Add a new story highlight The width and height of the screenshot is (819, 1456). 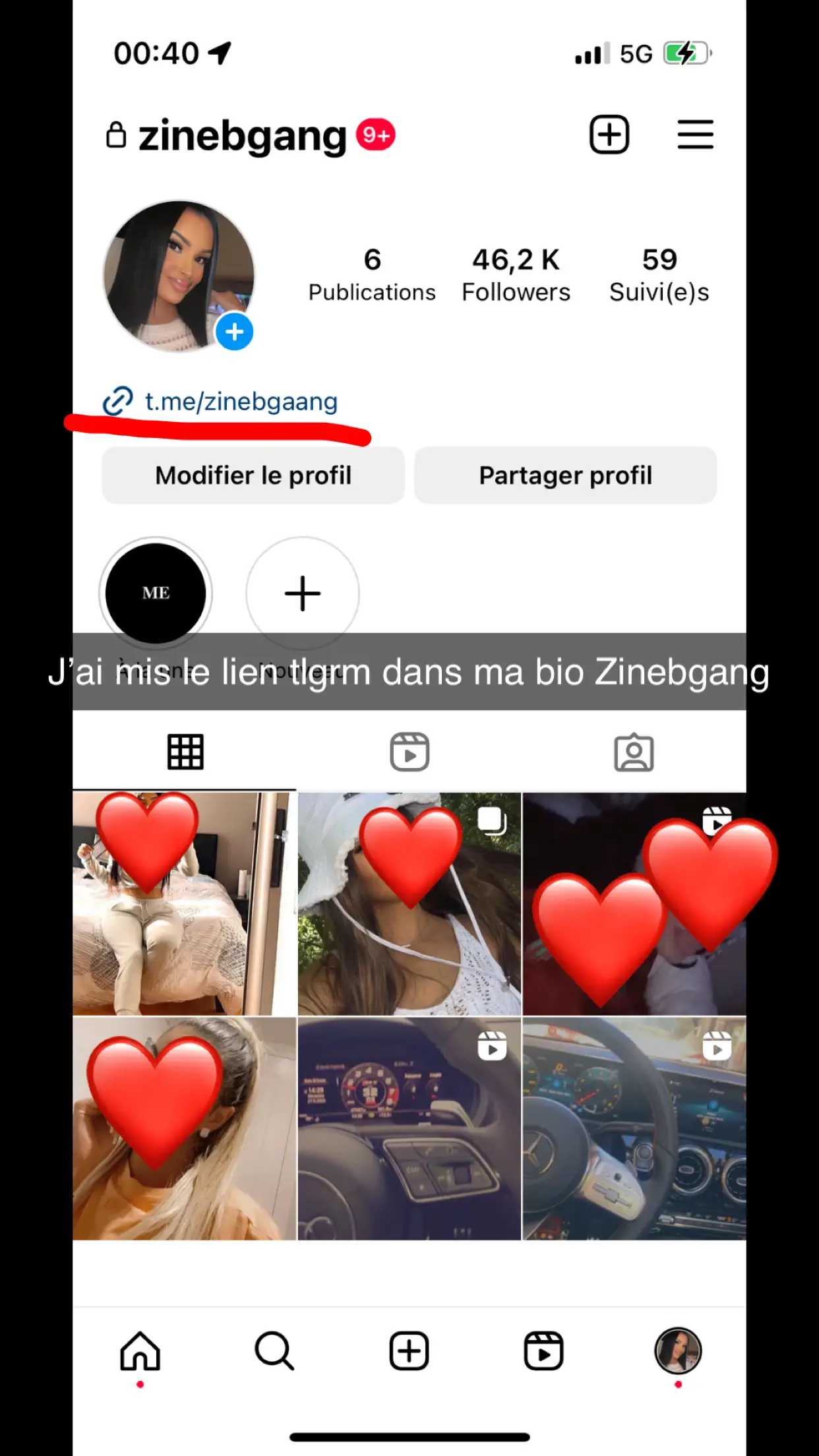[x=303, y=593]
